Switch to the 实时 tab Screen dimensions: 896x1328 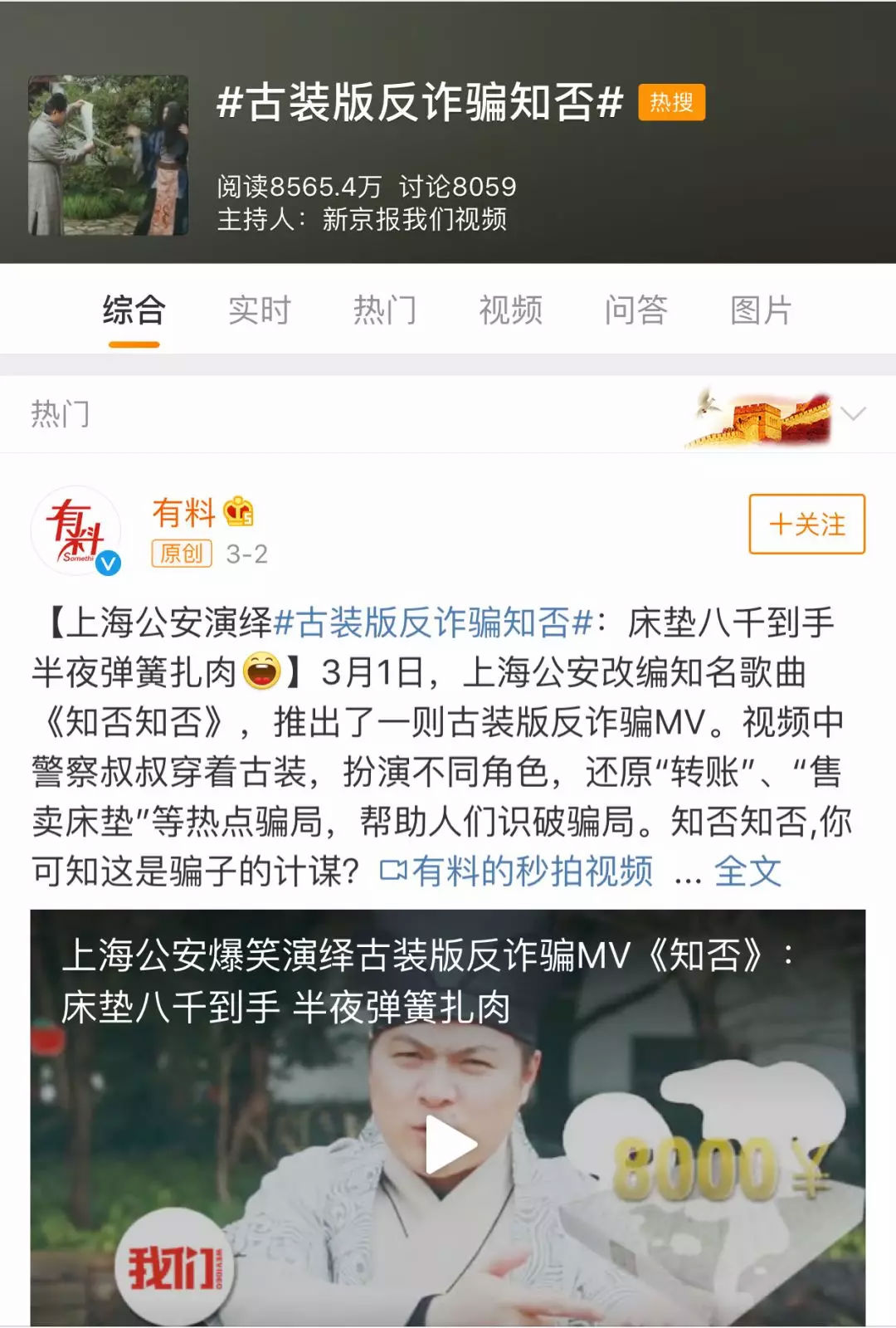pyautogui.click(x=259, y=311)
